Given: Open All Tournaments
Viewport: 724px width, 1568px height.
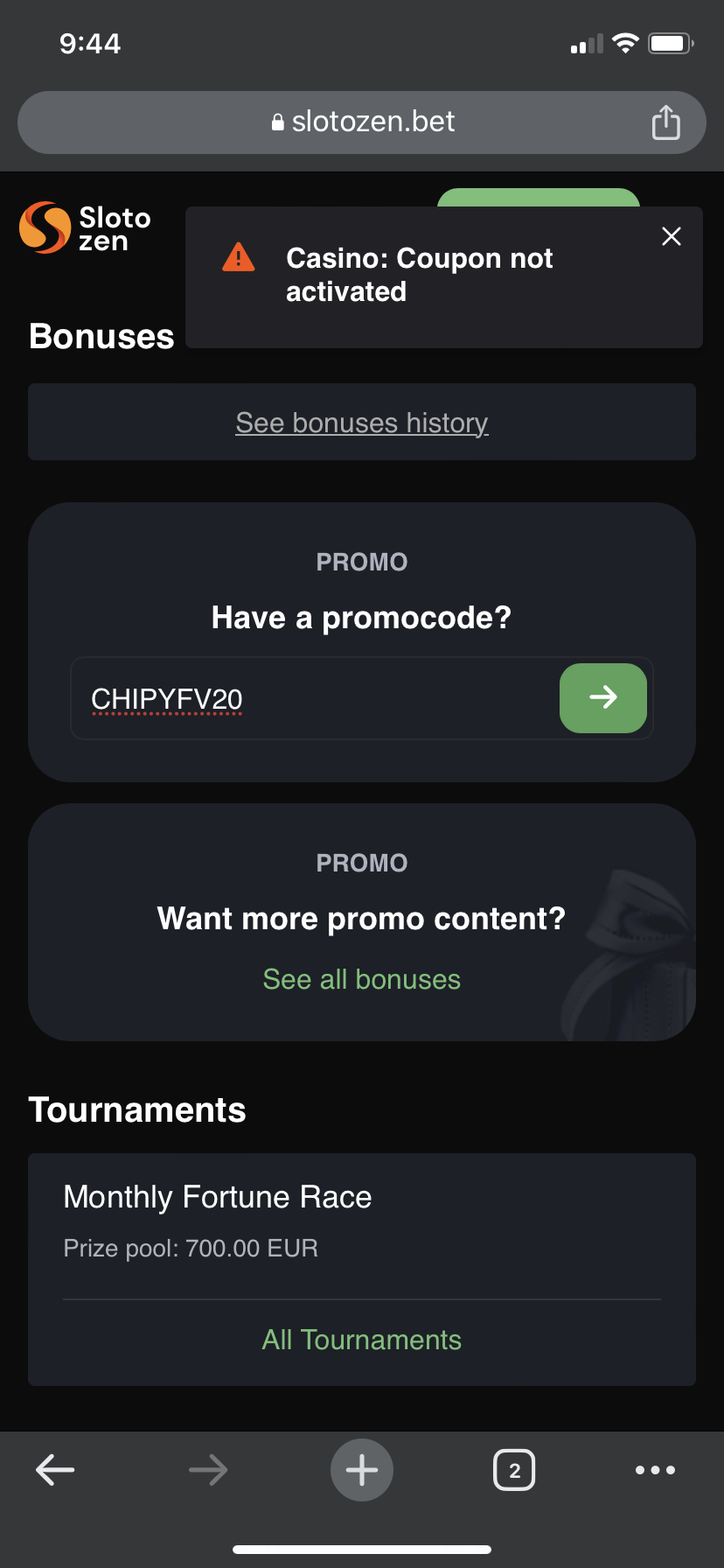Looking at the screenshot, I should tap(361, 1339).
